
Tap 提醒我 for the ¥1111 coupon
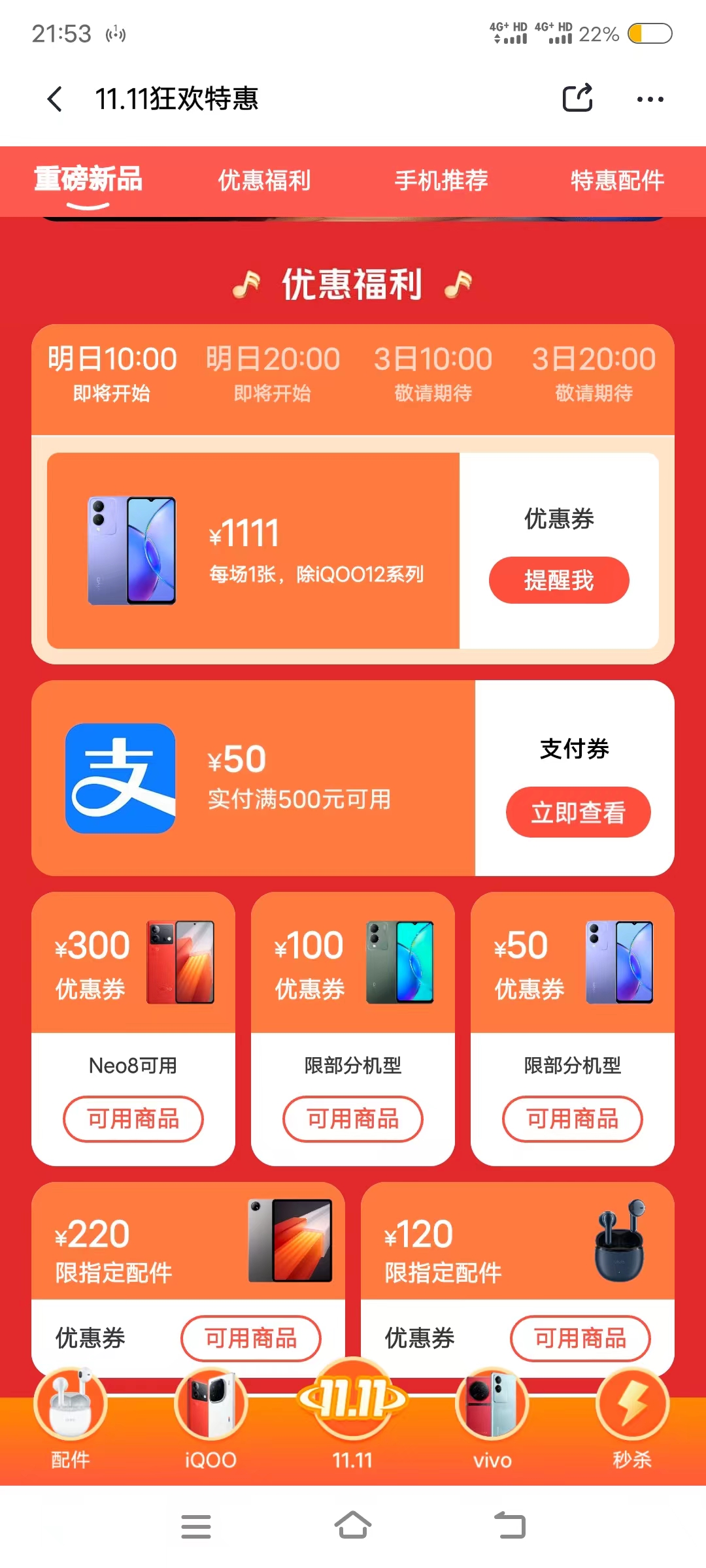tap(559, 580)
